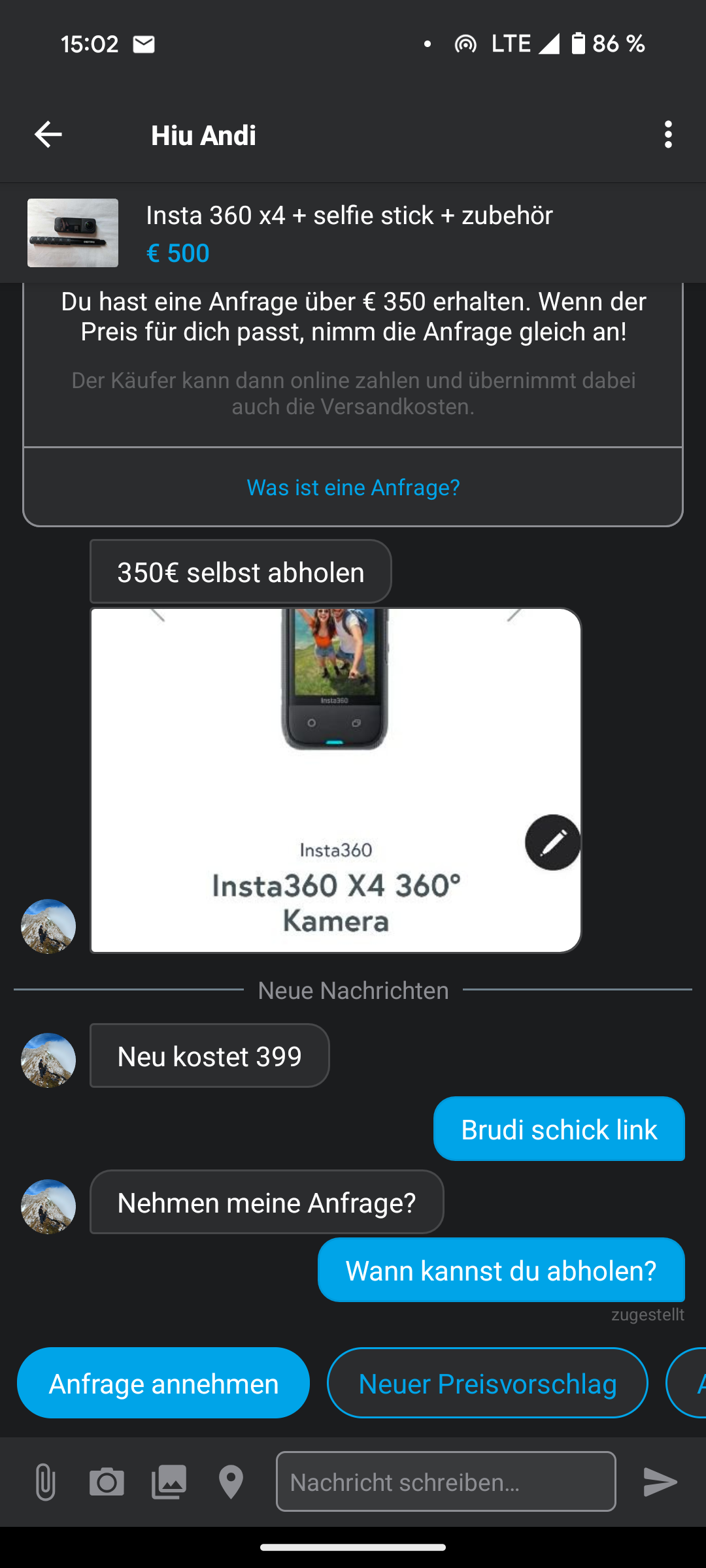Go back from the Hiu Andi chat
The image size is (706, 1568).
(x=48, y=135)
